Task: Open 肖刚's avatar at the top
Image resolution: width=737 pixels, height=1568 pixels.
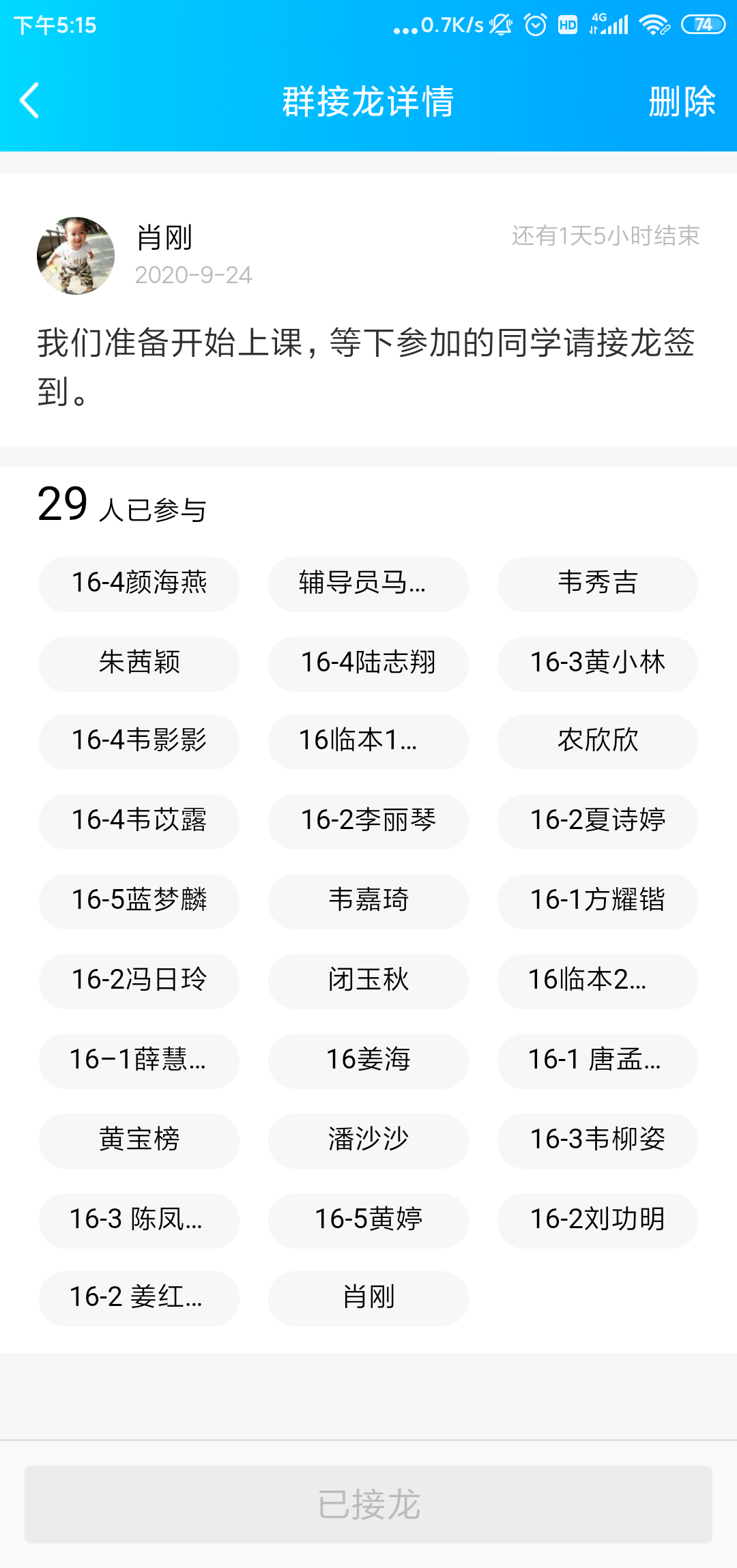Action: coord(76,256)
